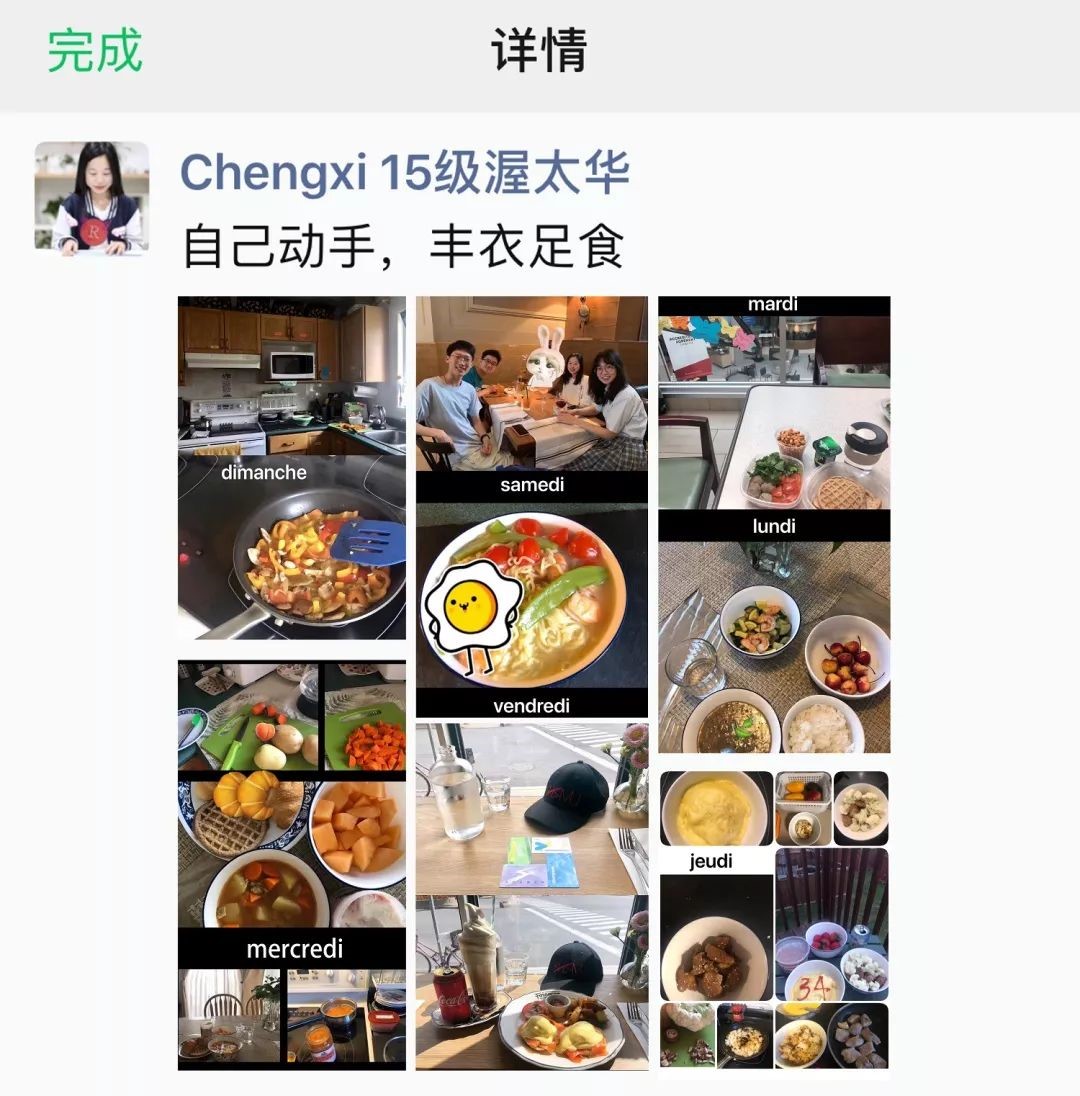Open the Chengxi 15级渥太华 profile link

pos(404,172)
